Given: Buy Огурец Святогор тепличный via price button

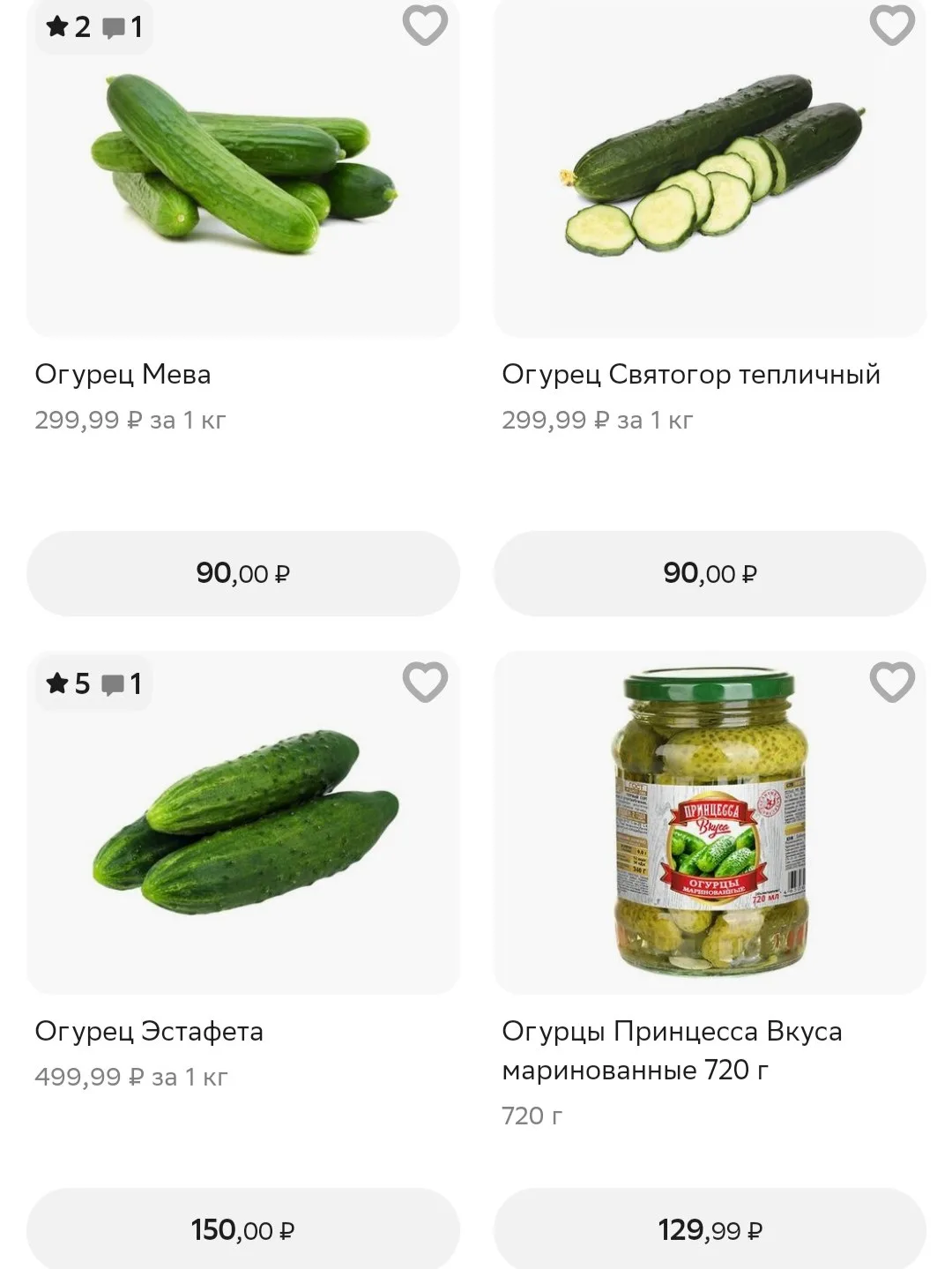Looking at the screenshot, I should point(710,573).
